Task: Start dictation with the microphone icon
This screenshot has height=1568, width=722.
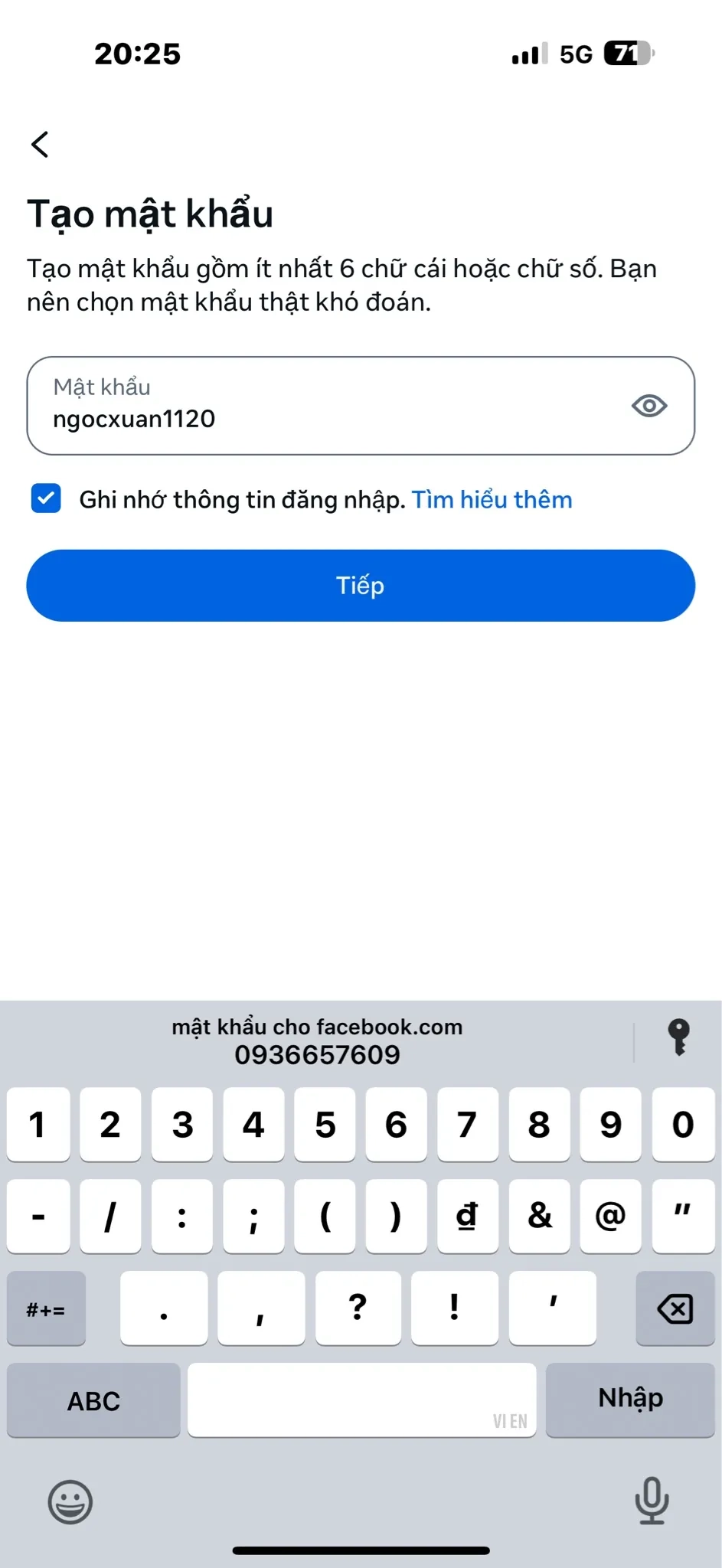Action: click(x=652, y=1500)
